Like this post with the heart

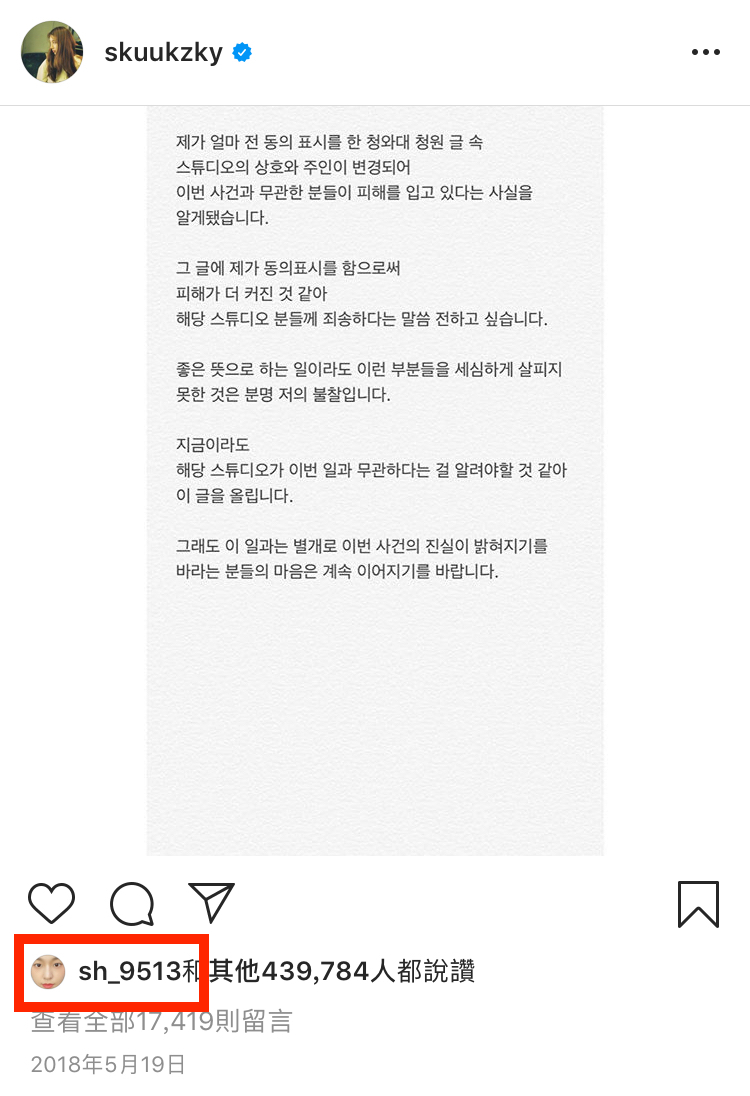[x=52, y=903]
